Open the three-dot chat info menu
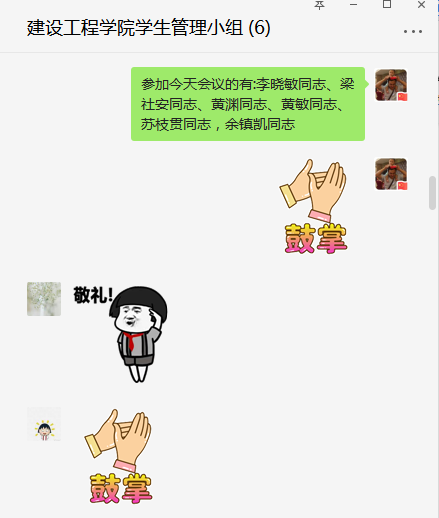The height and width of the screenshot is (518, 439). [x=413, y=31]
